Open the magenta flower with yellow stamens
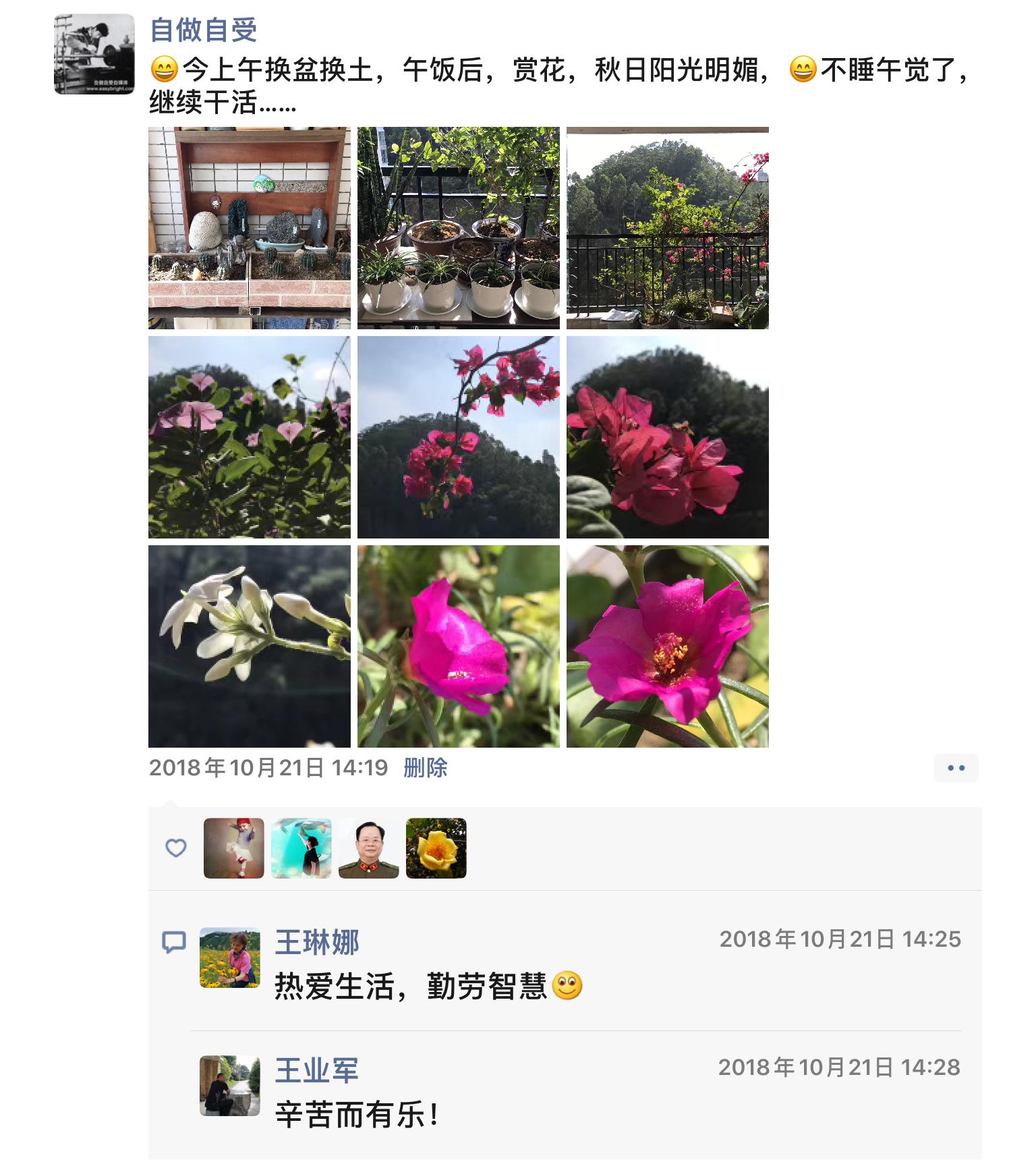 pyautogui.click(x=667, y=646)
